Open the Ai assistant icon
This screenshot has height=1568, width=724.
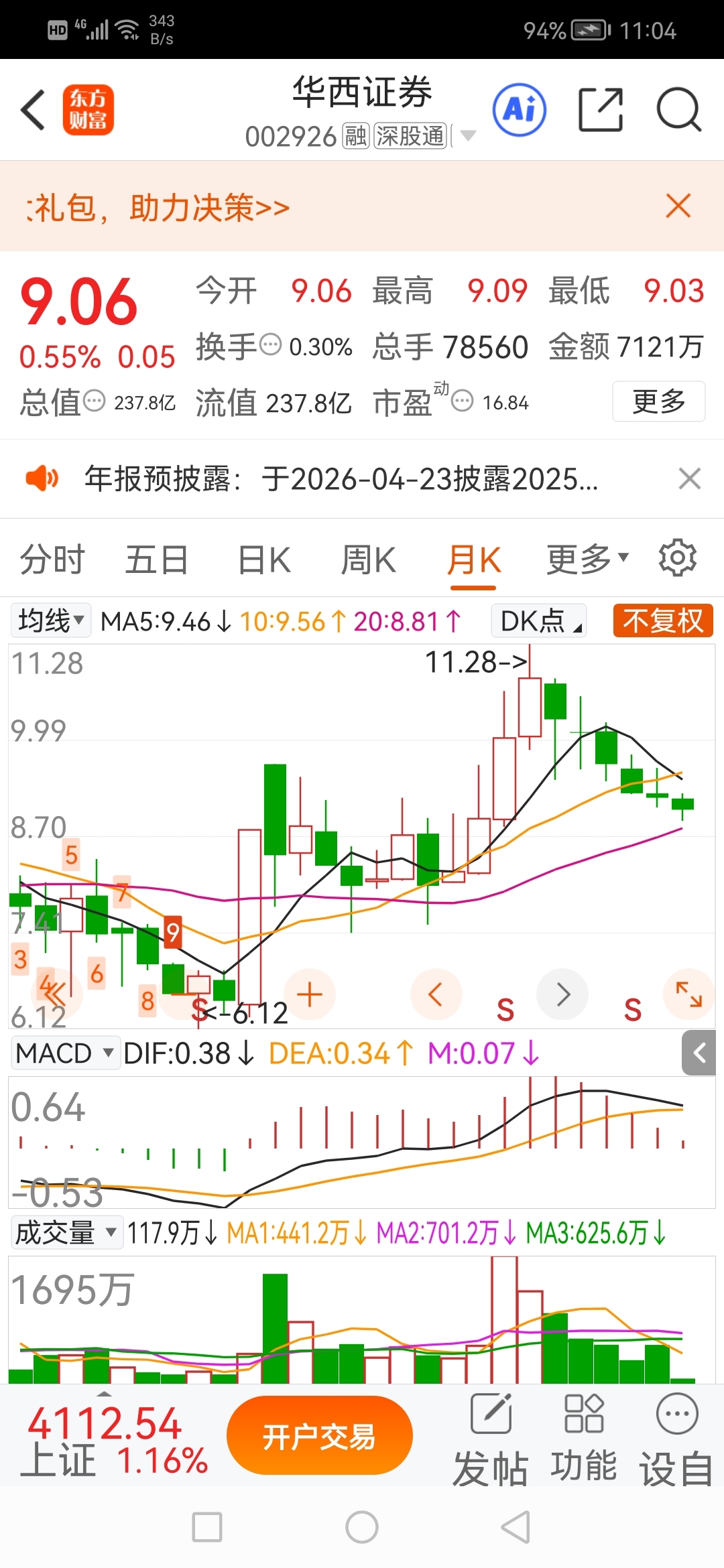[x=520, y=110]
